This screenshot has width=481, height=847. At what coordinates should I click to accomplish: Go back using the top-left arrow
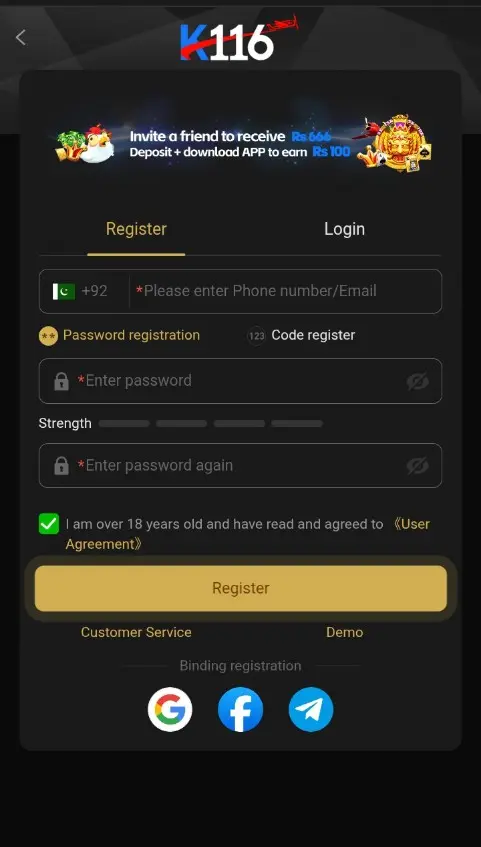tap(21, 38)
